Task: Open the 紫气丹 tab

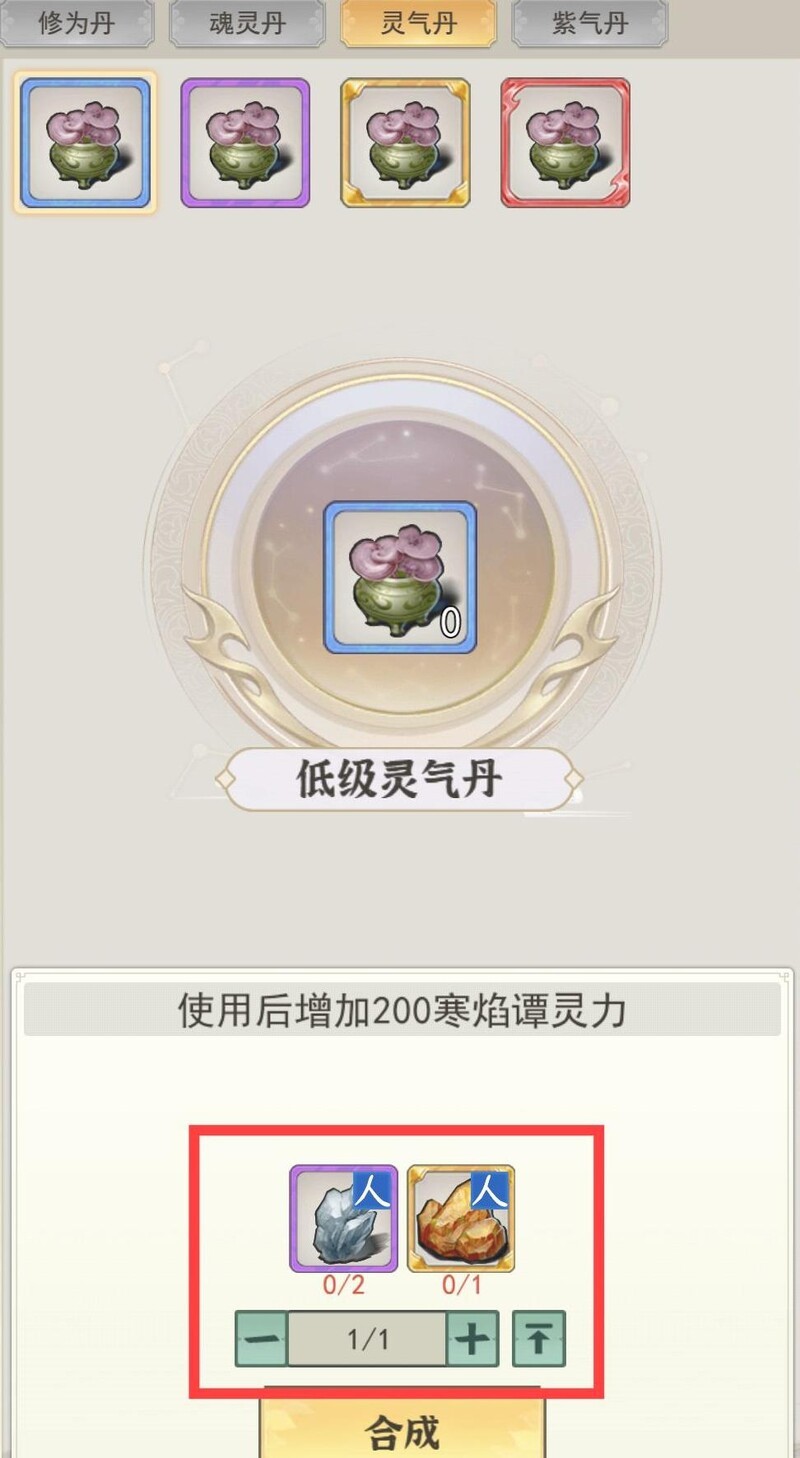Action: [x=589, y=24]
